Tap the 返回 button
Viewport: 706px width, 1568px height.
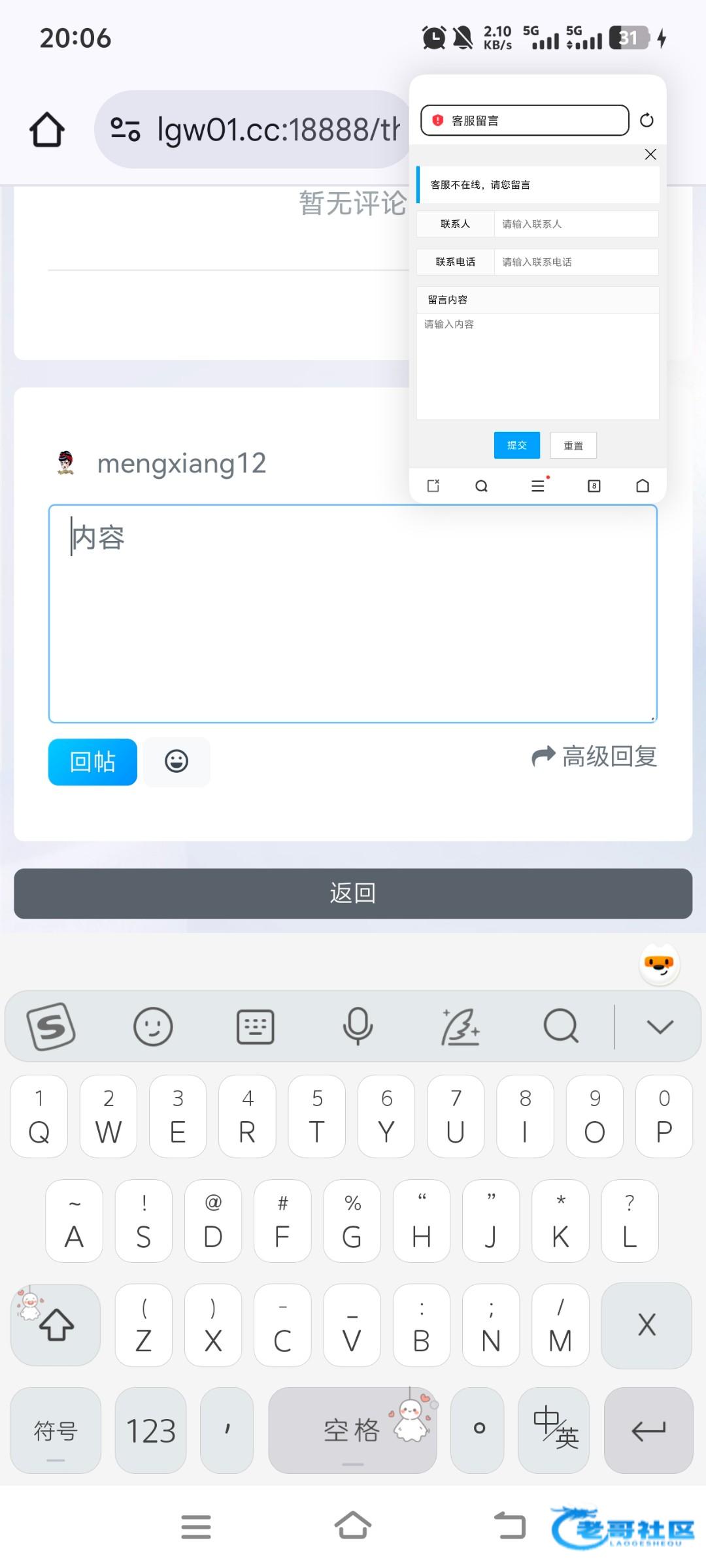353,893
